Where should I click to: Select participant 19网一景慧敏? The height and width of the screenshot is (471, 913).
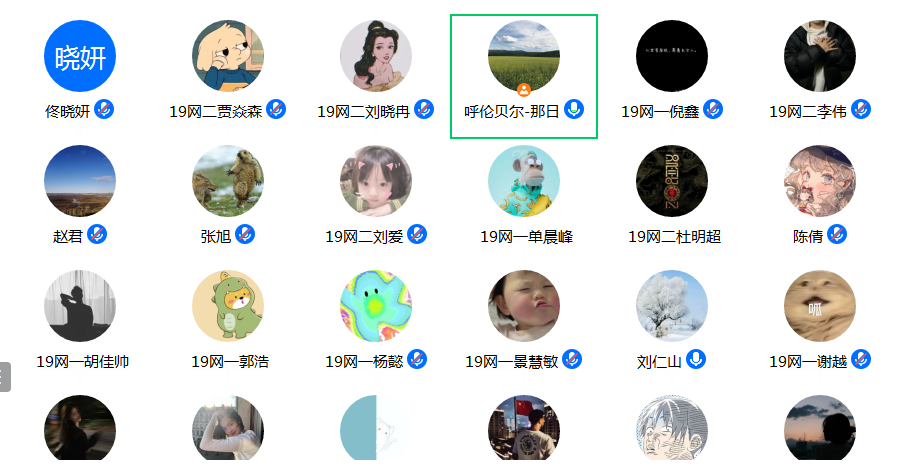coord(524,306)
